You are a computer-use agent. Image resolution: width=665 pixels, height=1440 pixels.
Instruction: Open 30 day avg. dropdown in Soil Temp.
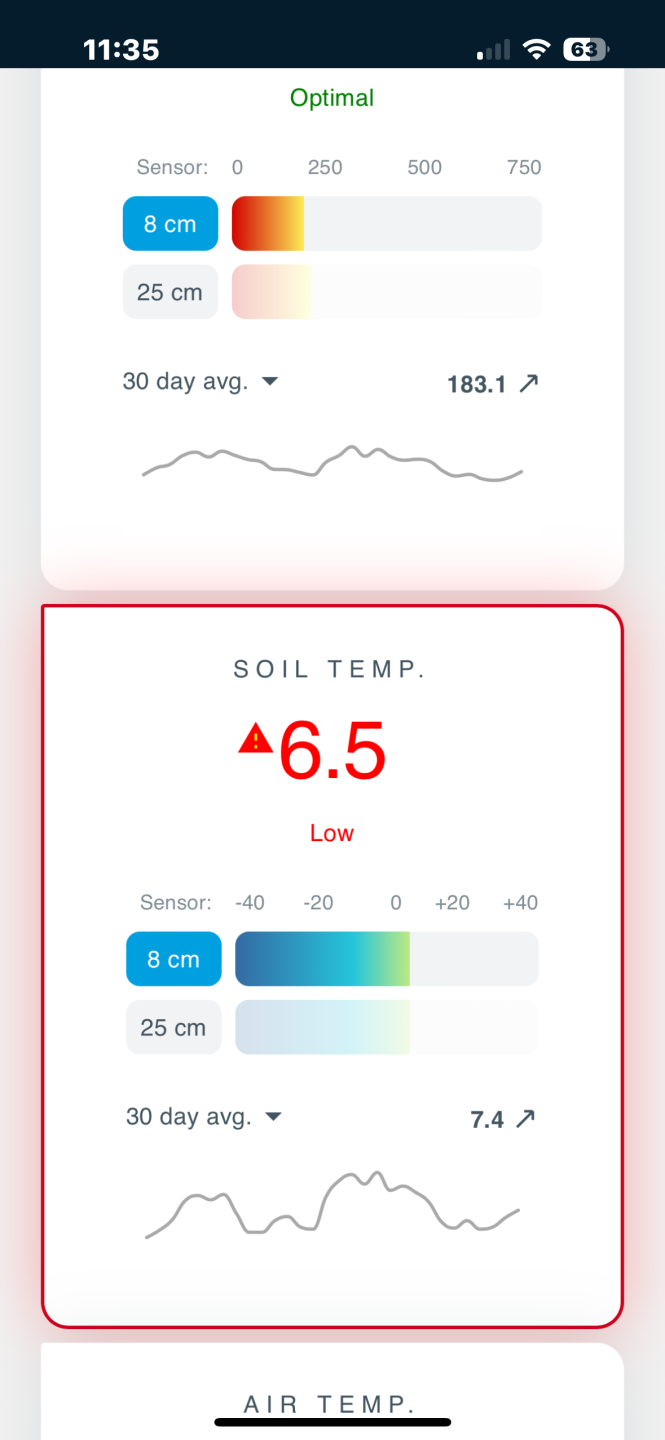pos(204,1116)
